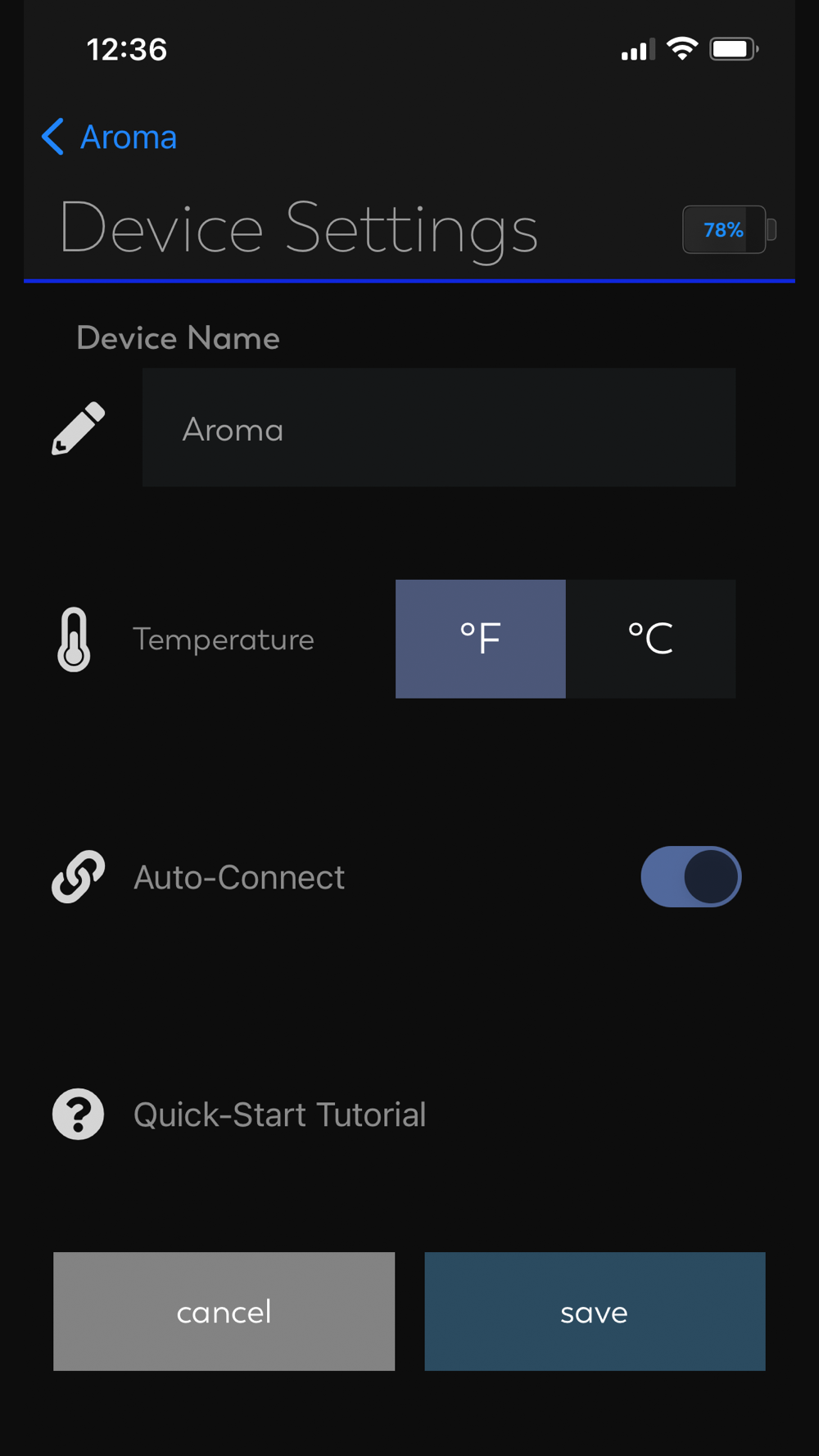819x1456 pixels.
Task: Go back to Aroma
Action: [x=109, y=137]
